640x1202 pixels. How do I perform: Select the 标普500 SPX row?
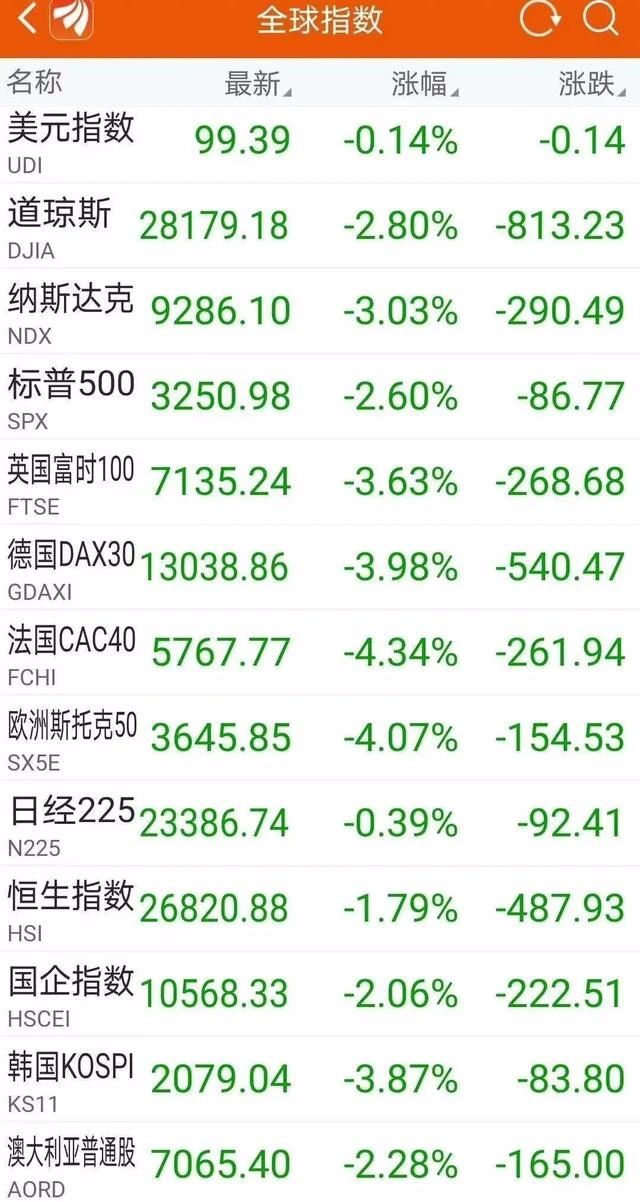(320, 396)
